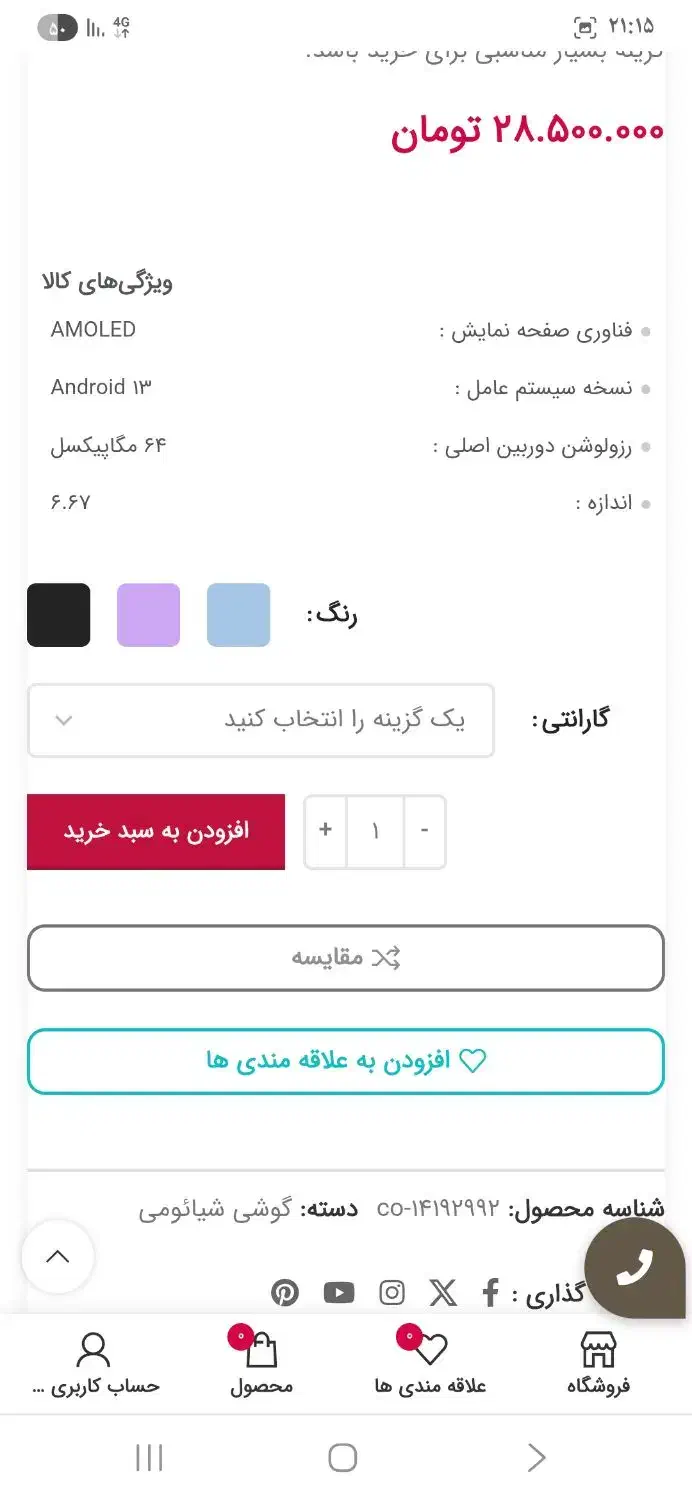
Task: Tap the floating phone call button
Action: [x=635, y=1267]
